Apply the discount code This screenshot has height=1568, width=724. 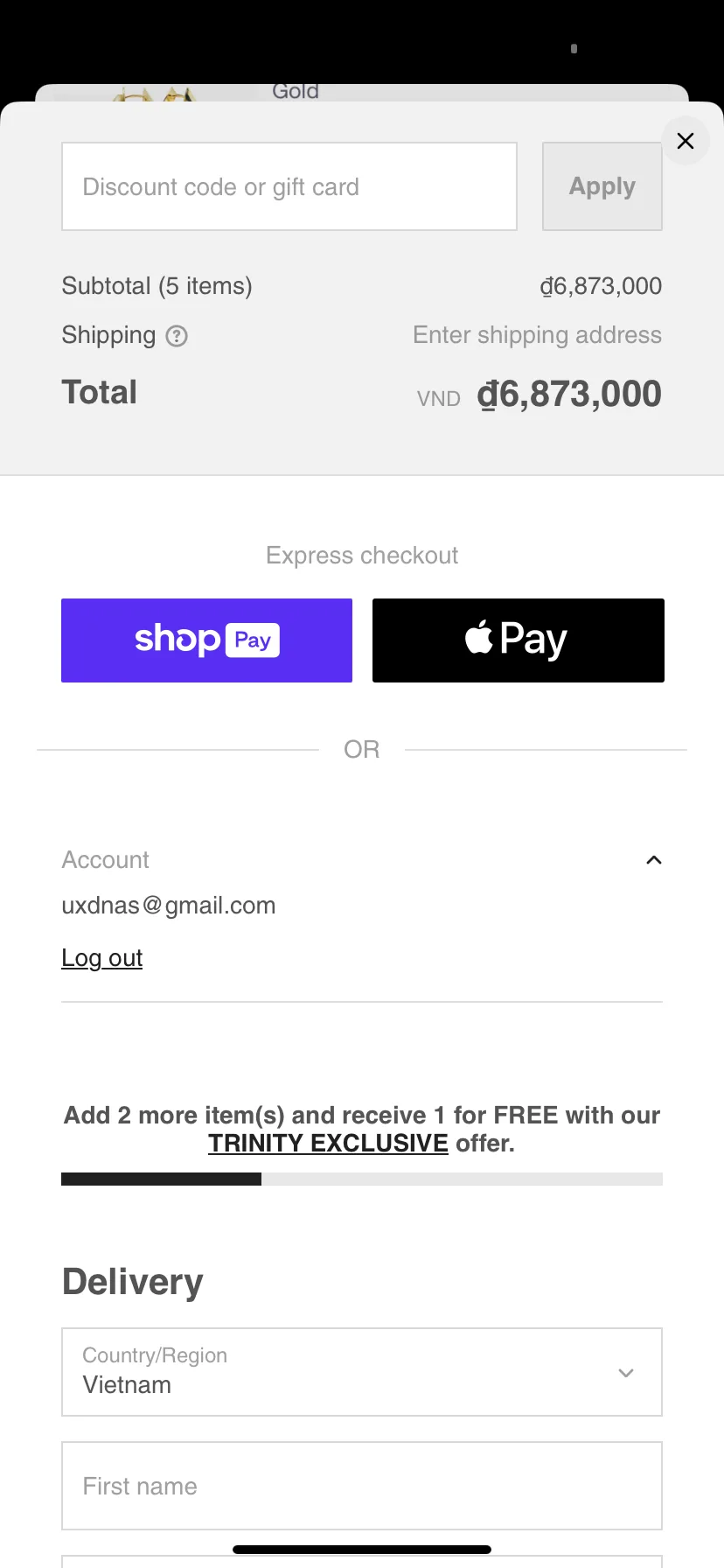click(x=602, y=186)
